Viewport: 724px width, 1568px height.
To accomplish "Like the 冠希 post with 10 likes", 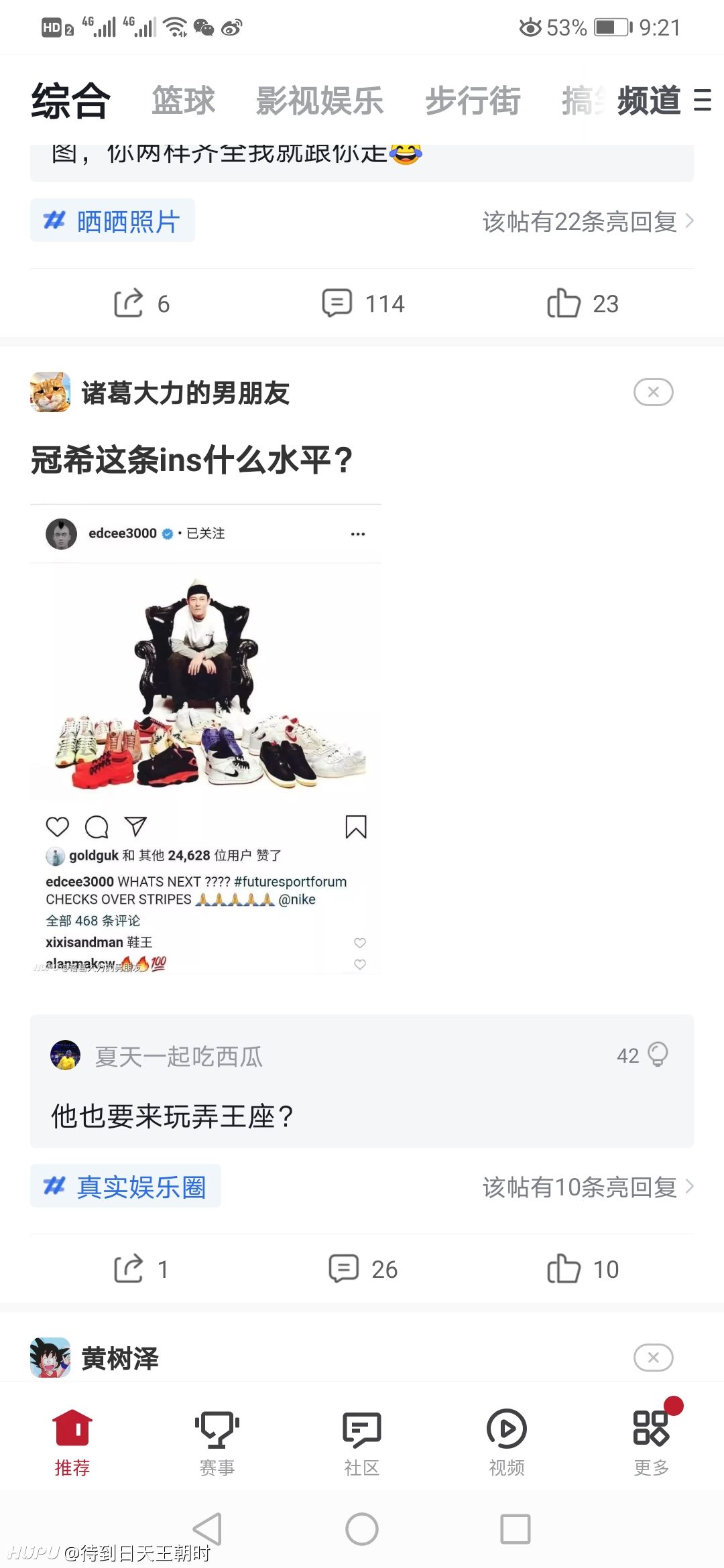I will 583,1269.
